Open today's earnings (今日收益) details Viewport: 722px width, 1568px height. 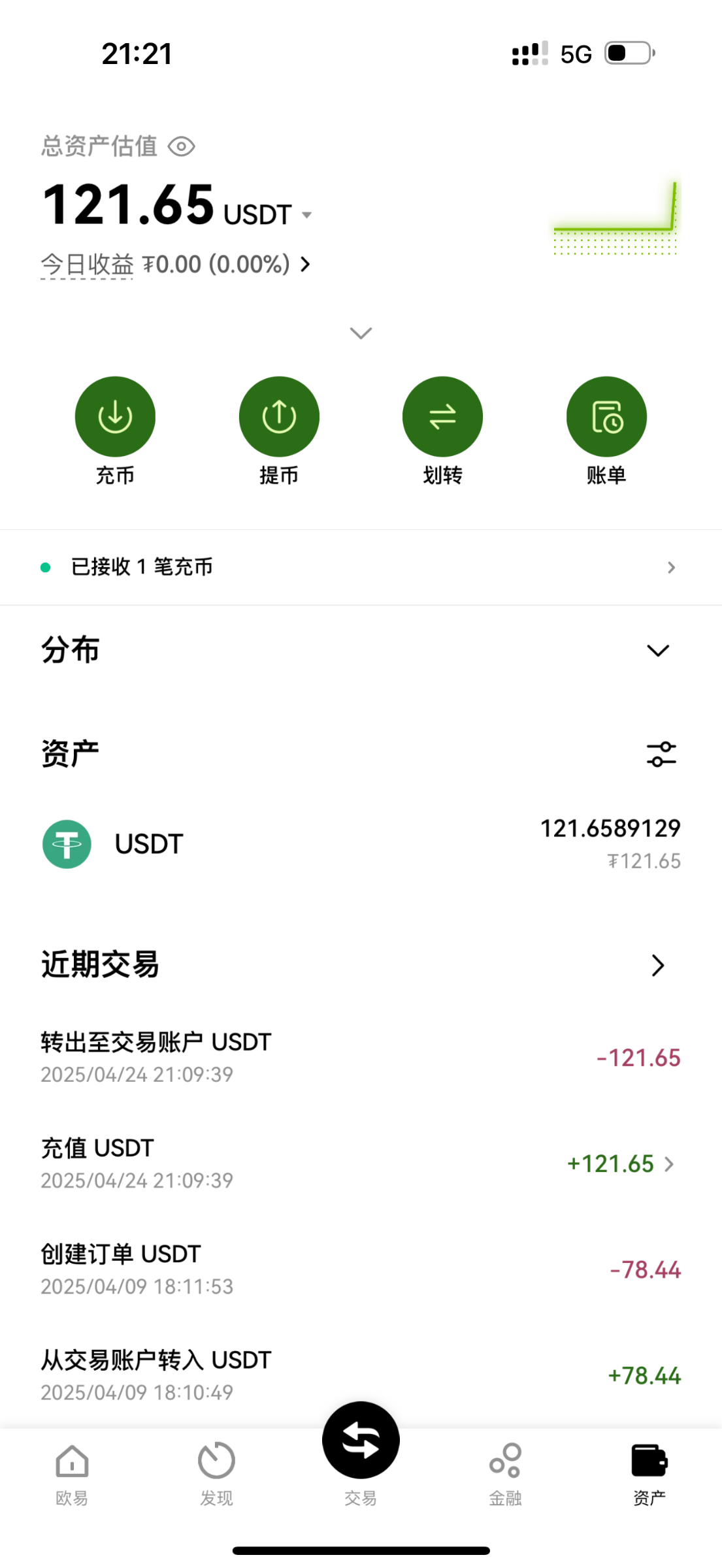point(175,265)
